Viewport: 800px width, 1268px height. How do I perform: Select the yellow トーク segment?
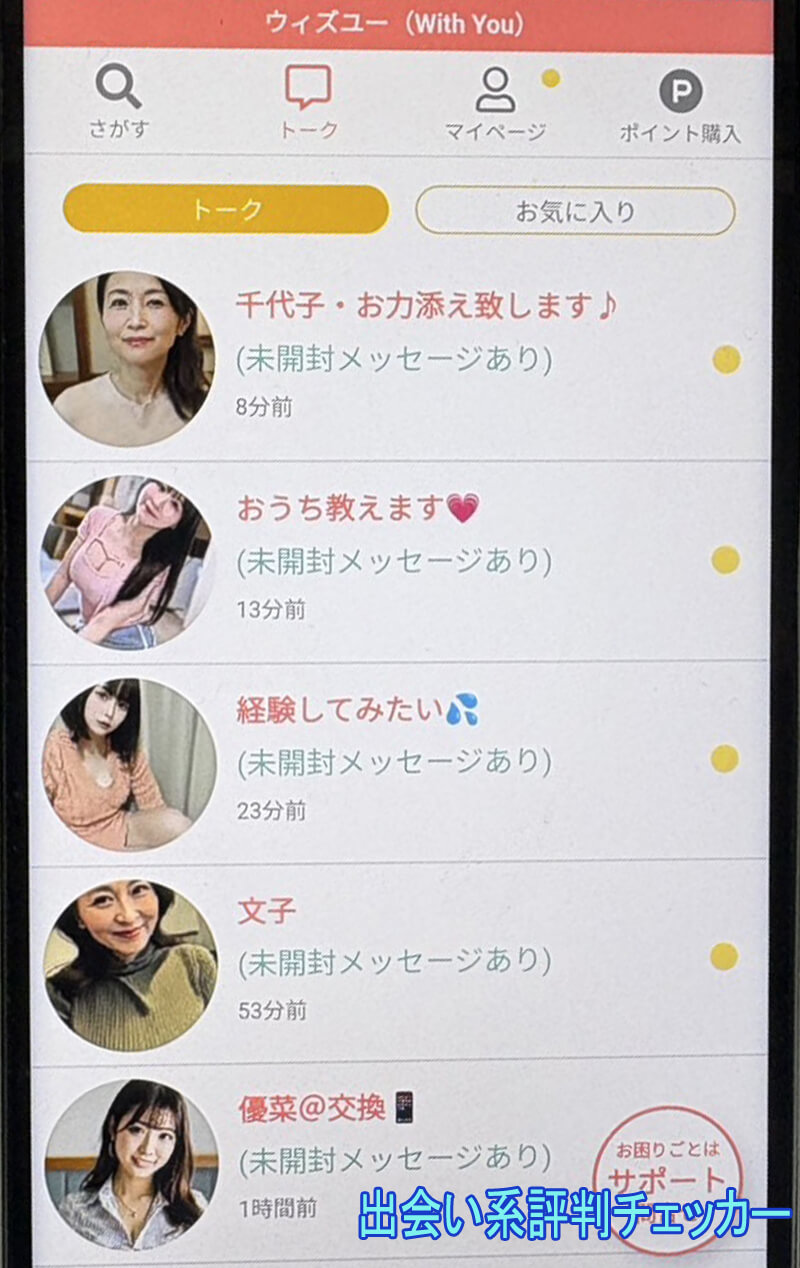[226, 209]
